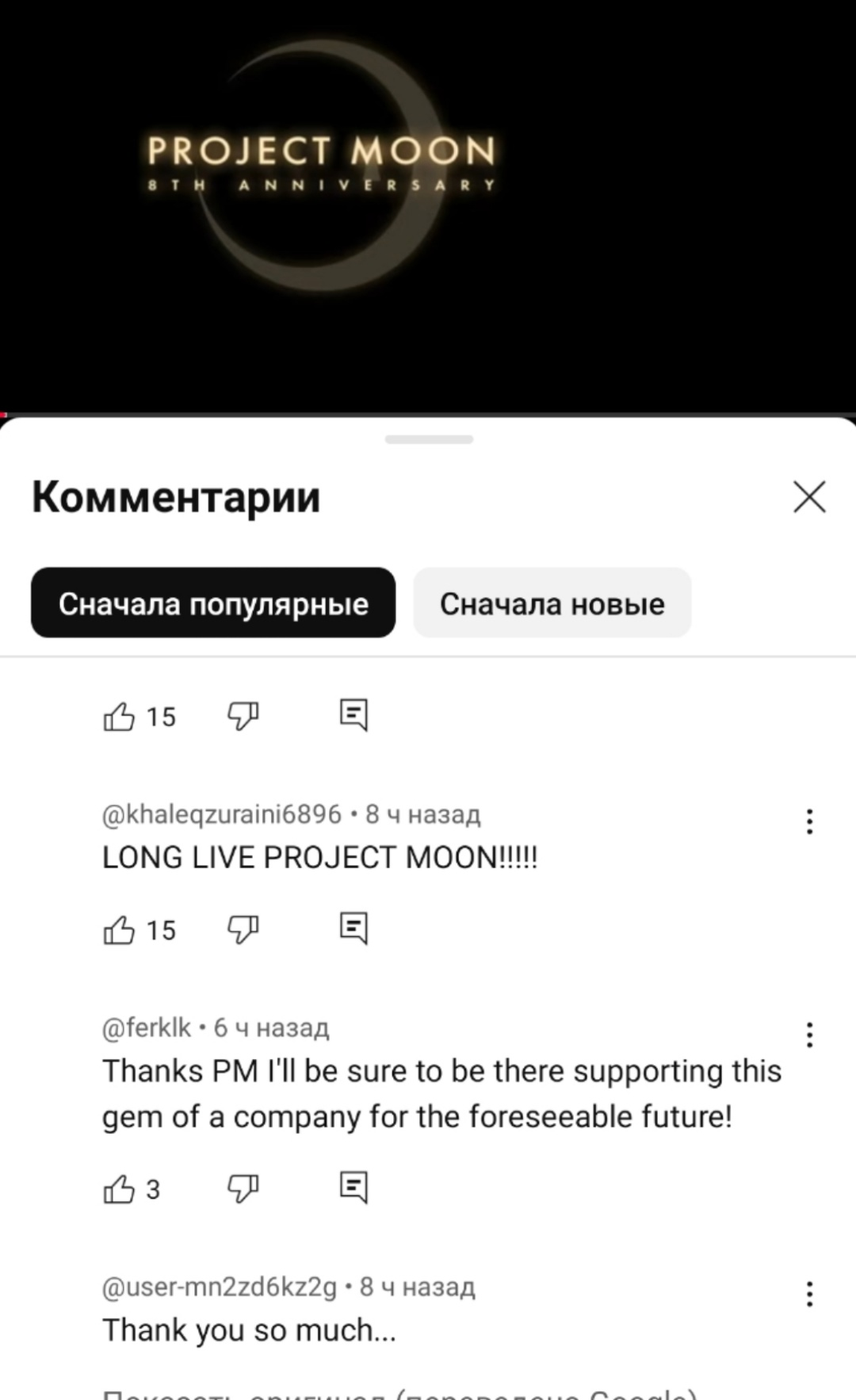Dislike ferklk's comment

tap(243, 1188)
